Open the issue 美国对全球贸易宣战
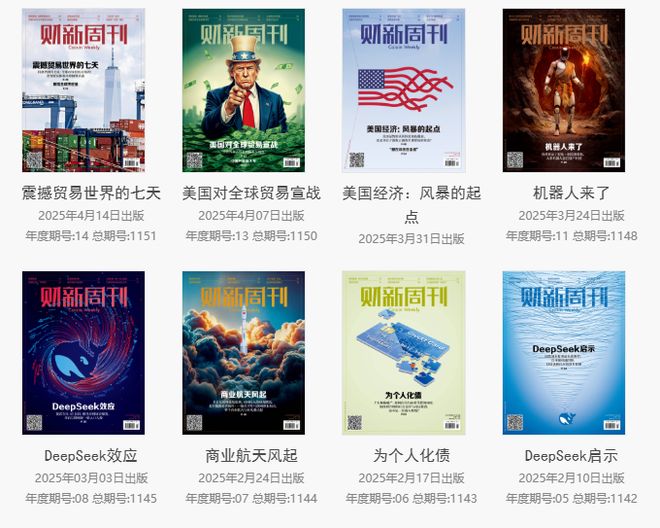Viewport: 660px width, 528px height. pos(243,90)
